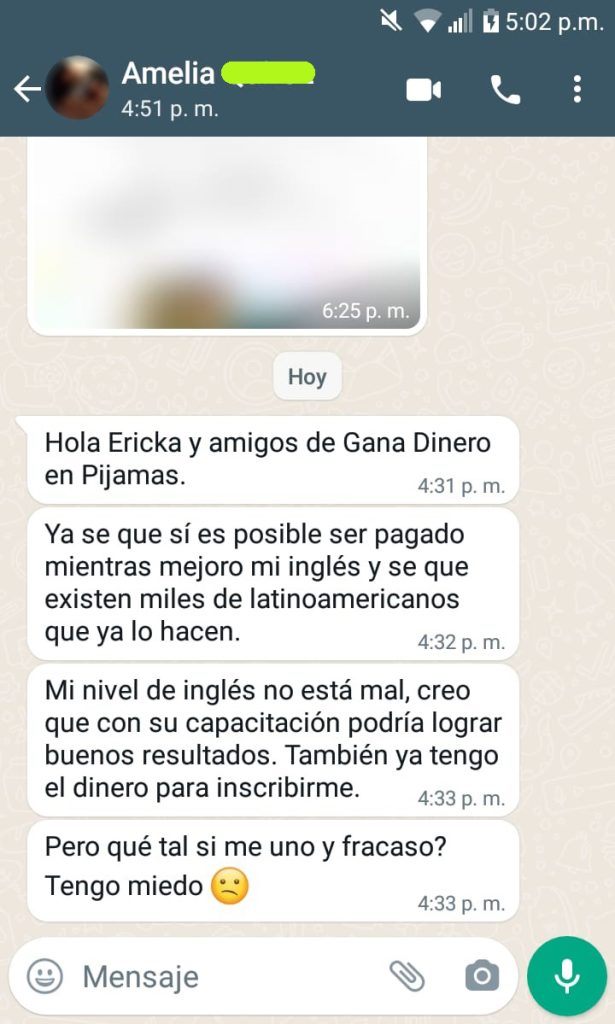Viewport: 615px width, 1024px height.
Task: Open the camera from the message bar
Action: [482, 976]
